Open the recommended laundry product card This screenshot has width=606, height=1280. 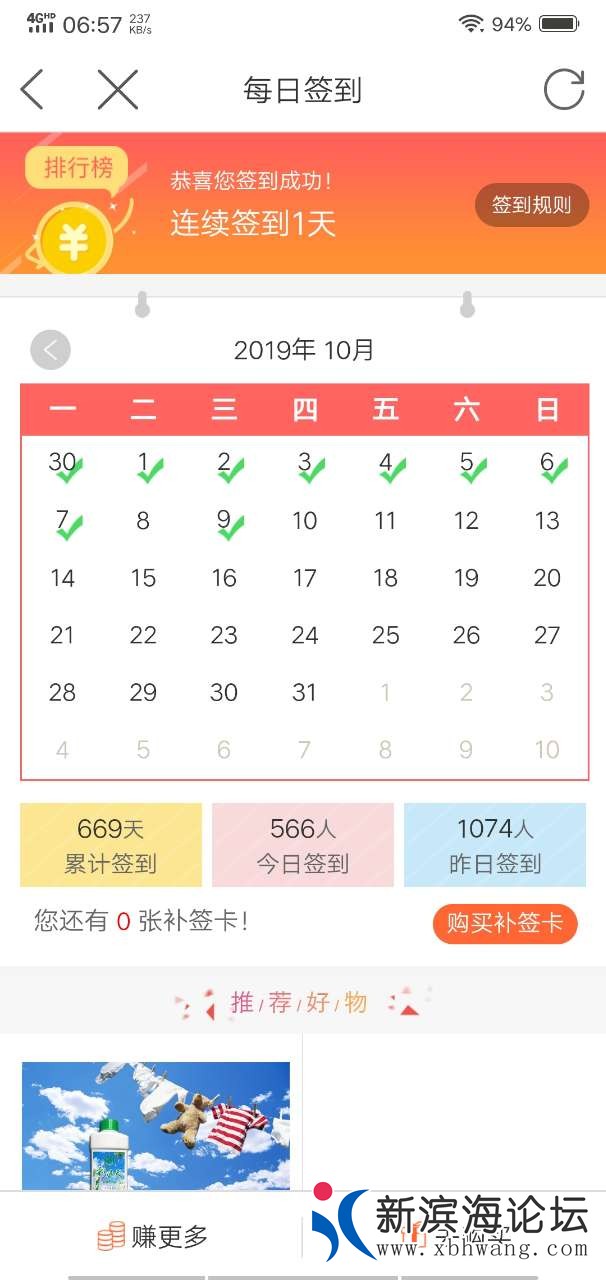pyautogui.click(x=156, y=1125)
